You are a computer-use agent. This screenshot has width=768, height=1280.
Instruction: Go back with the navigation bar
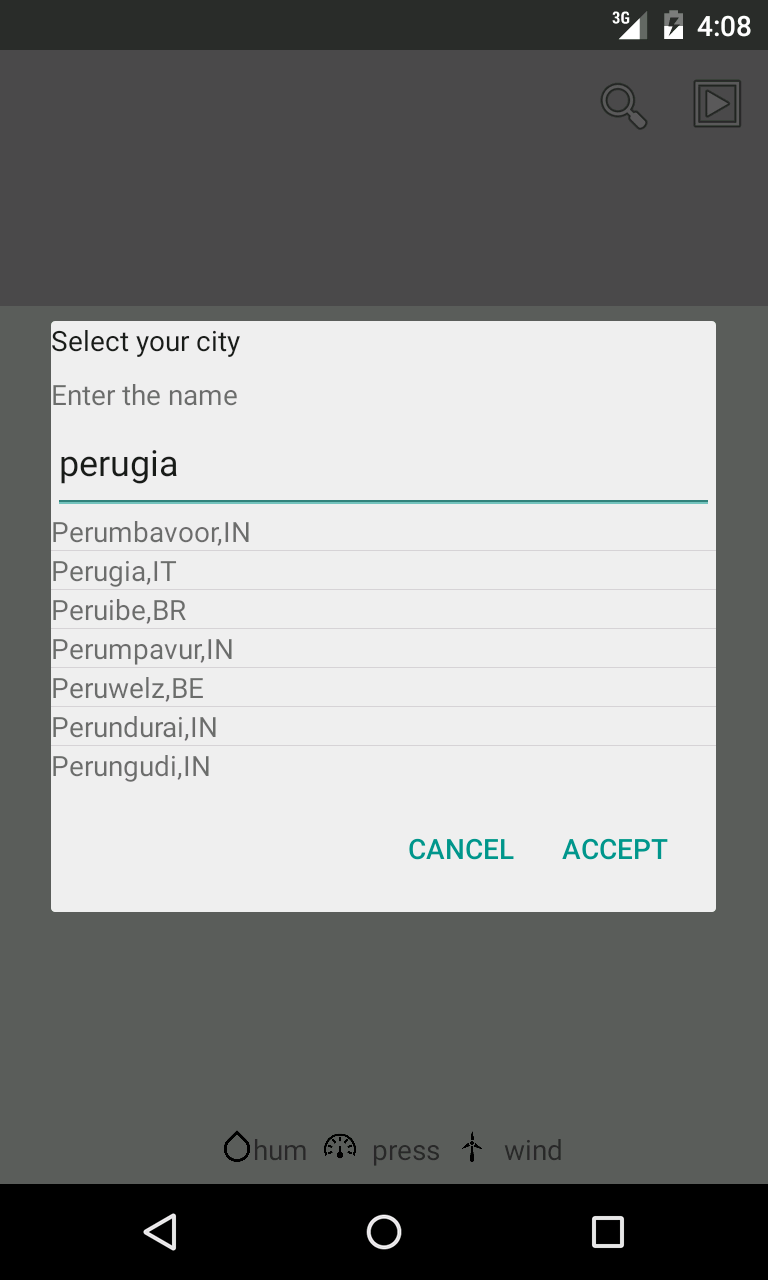pyautogui.click(x=160, y=1232)
